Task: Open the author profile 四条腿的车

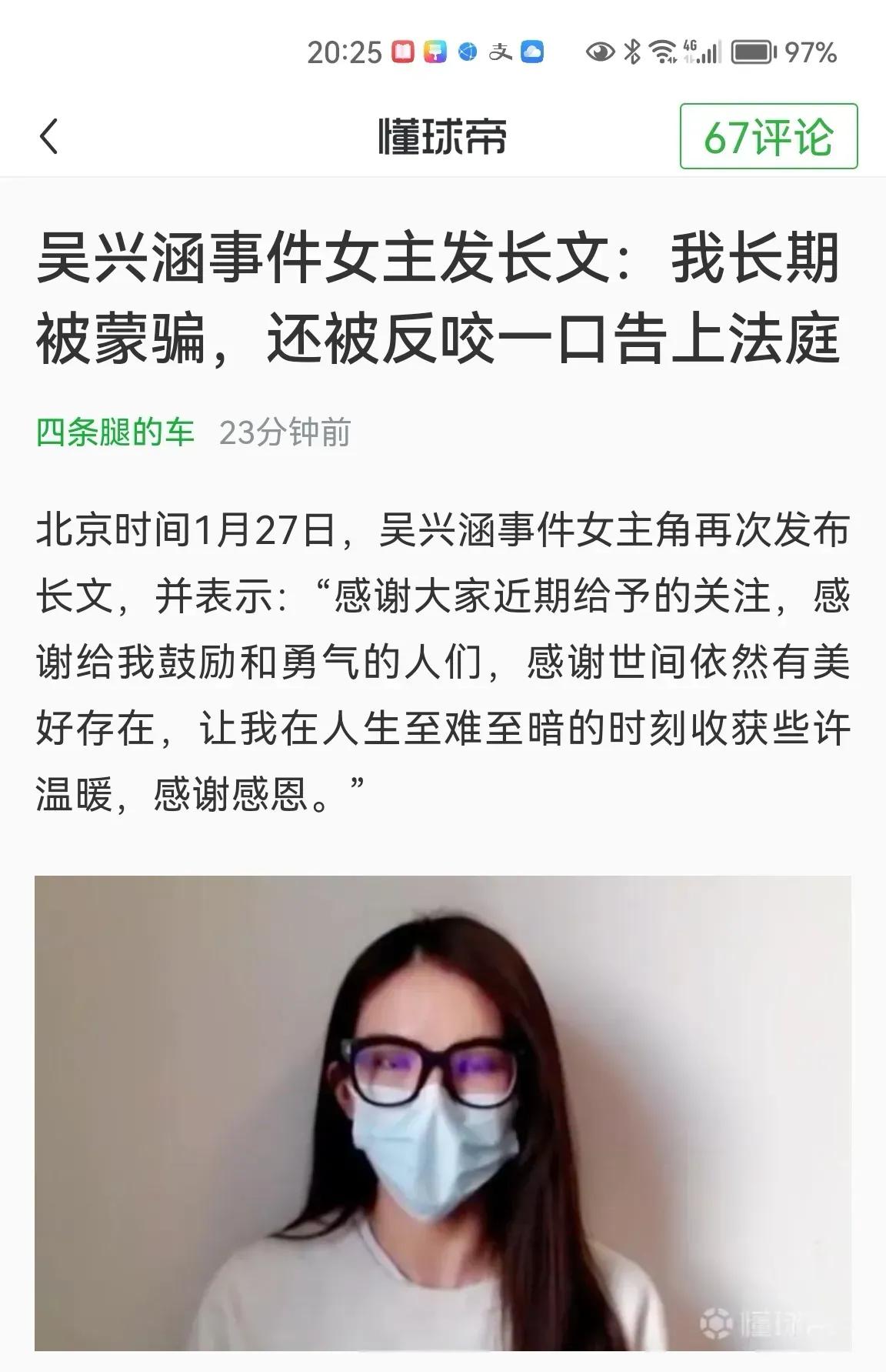Action: click(x=115, y=432)
